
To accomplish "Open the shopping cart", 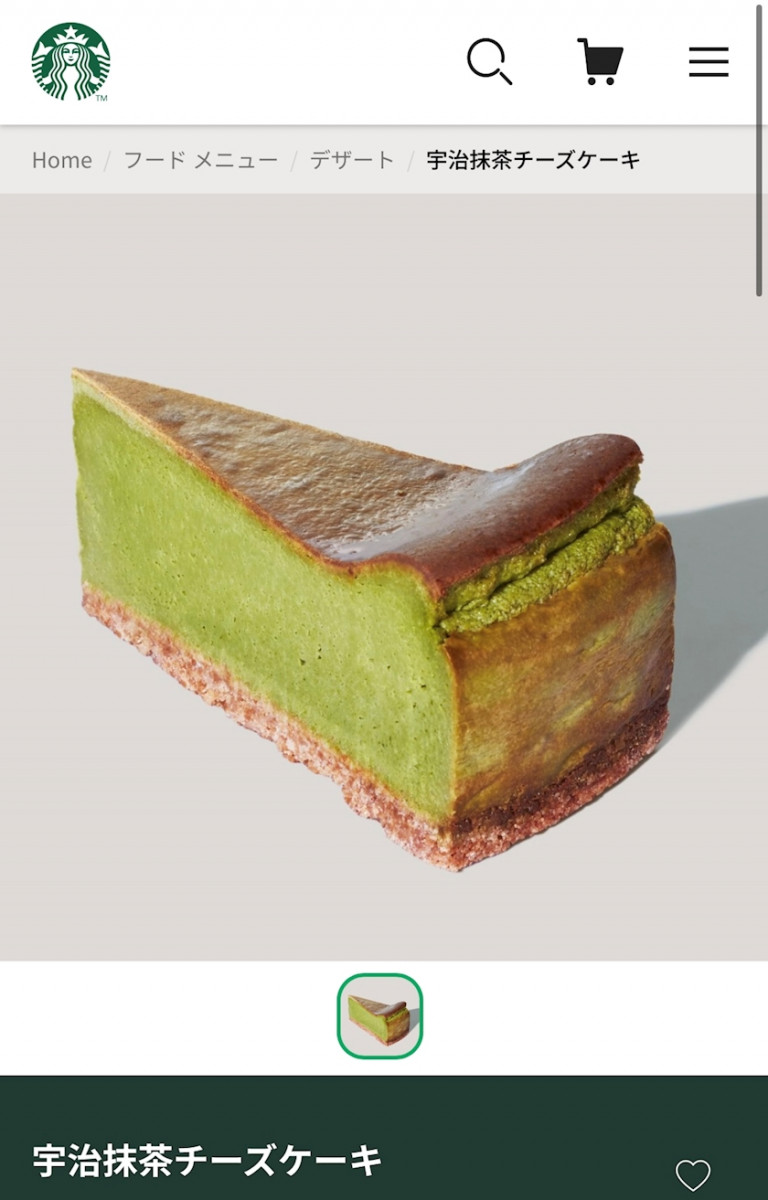I will coord(600,62).
